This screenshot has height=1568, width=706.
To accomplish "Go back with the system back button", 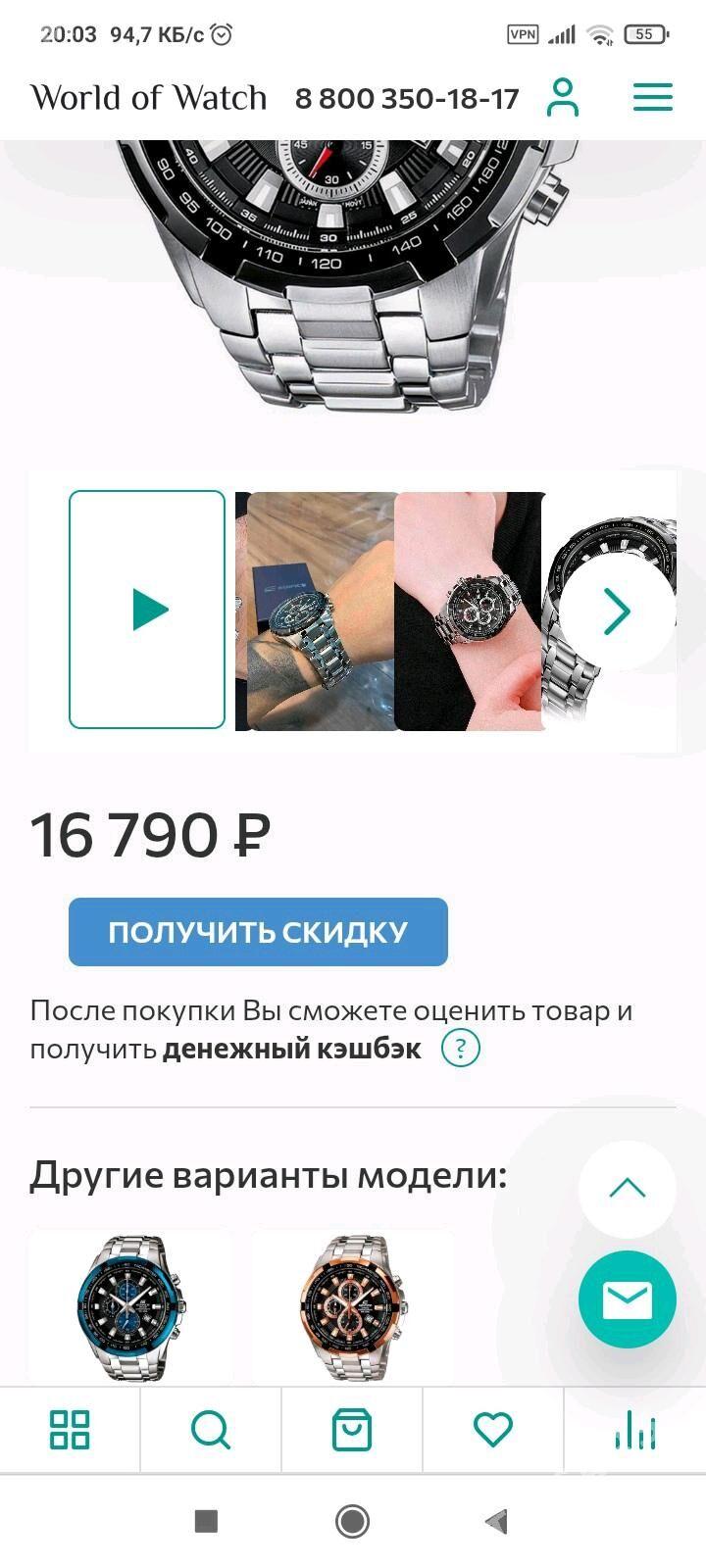I will [497, 1521].
